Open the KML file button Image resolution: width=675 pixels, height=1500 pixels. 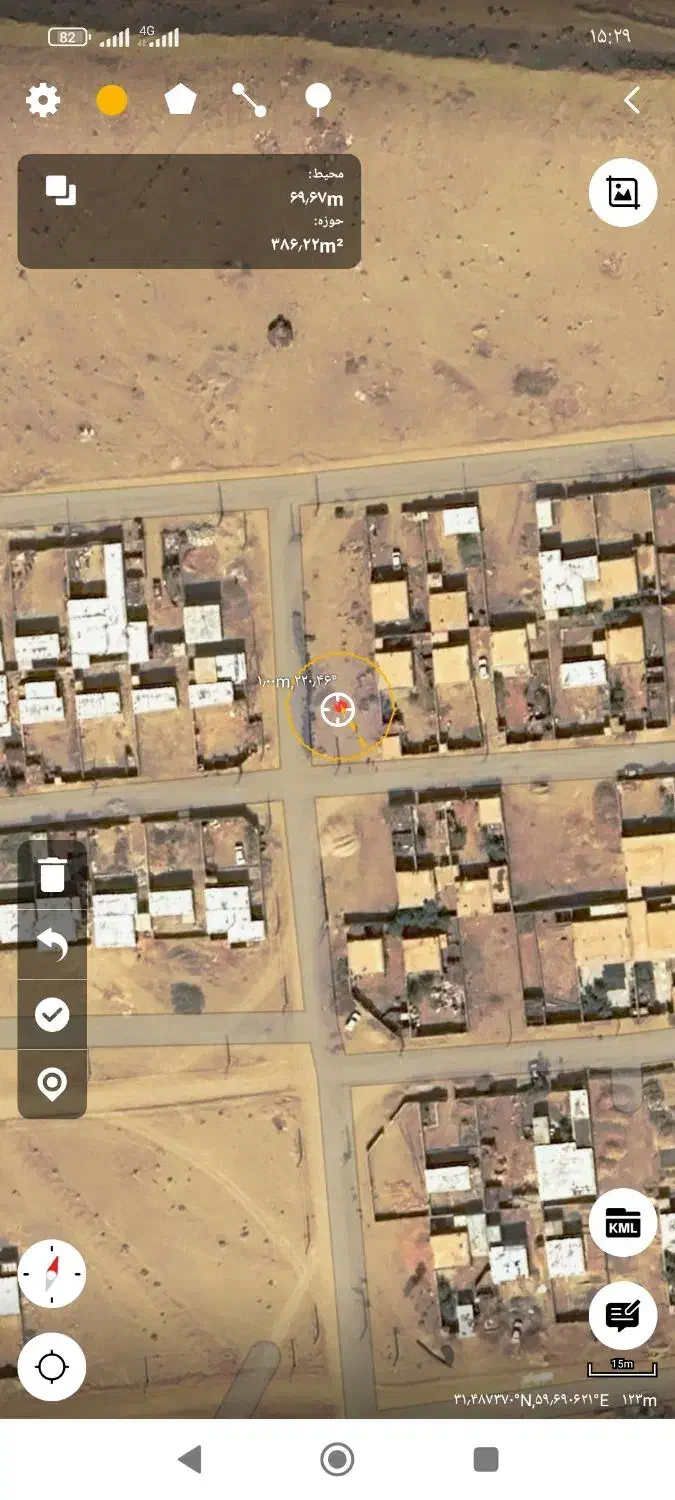(x=622, y=1223)
